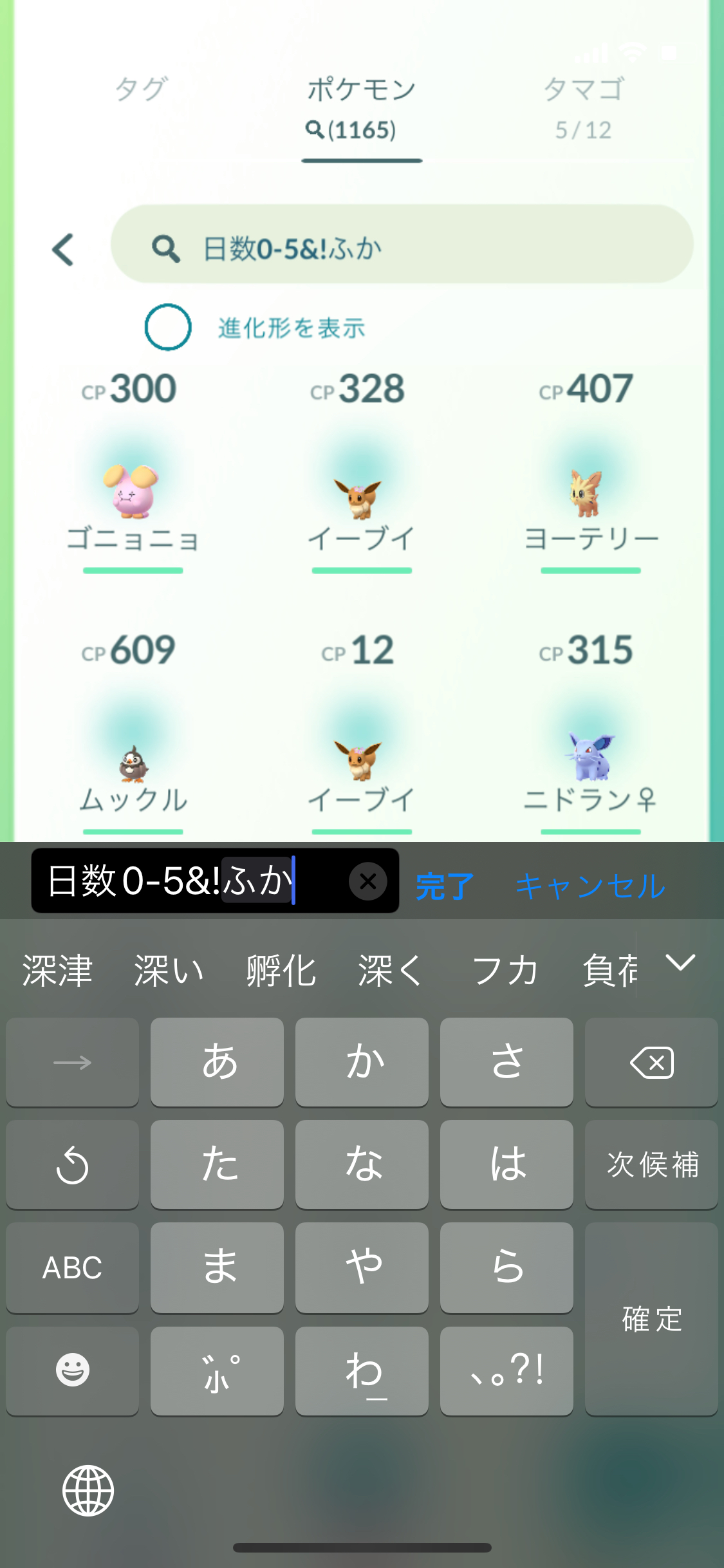Clear the keyboard text field with X

tap(367, 881)
